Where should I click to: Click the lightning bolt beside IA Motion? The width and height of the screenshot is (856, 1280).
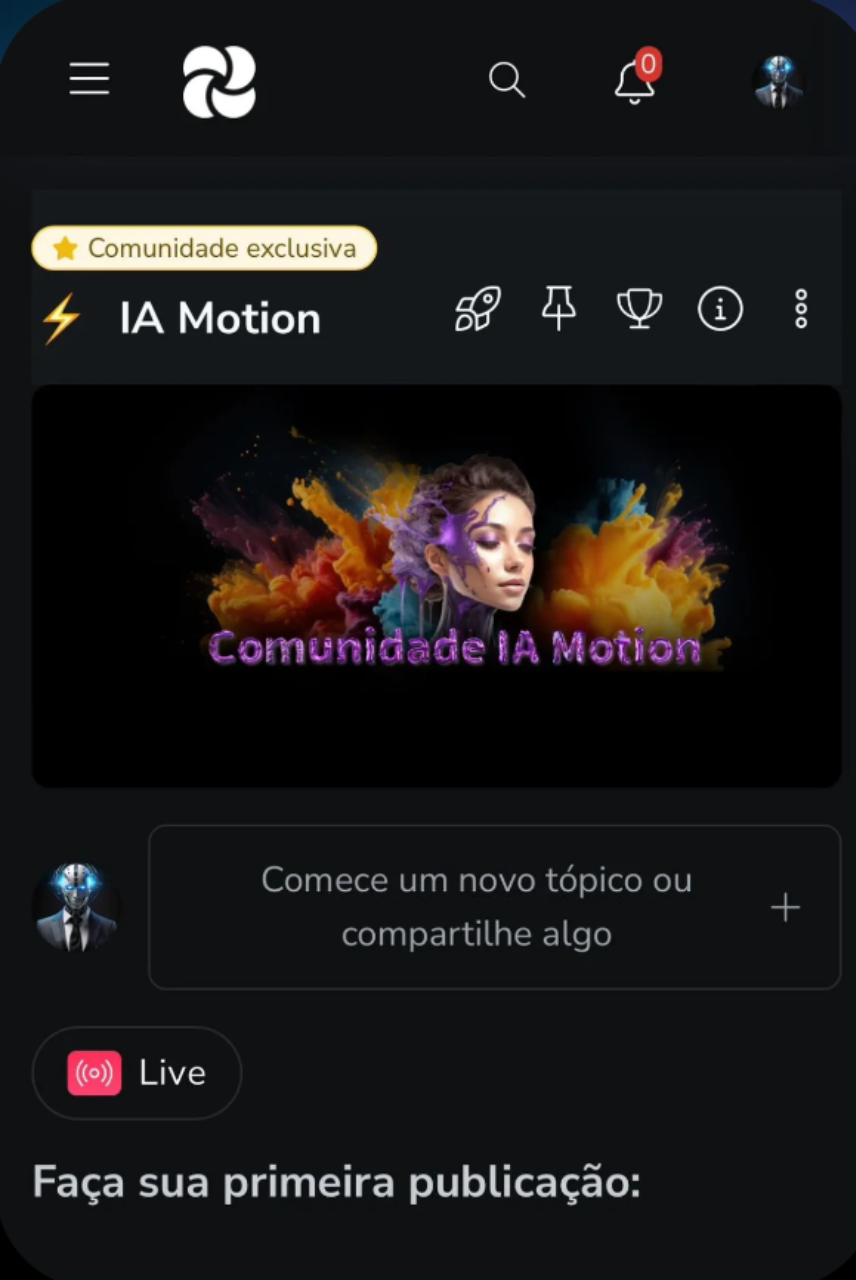(x=60, y=317)
